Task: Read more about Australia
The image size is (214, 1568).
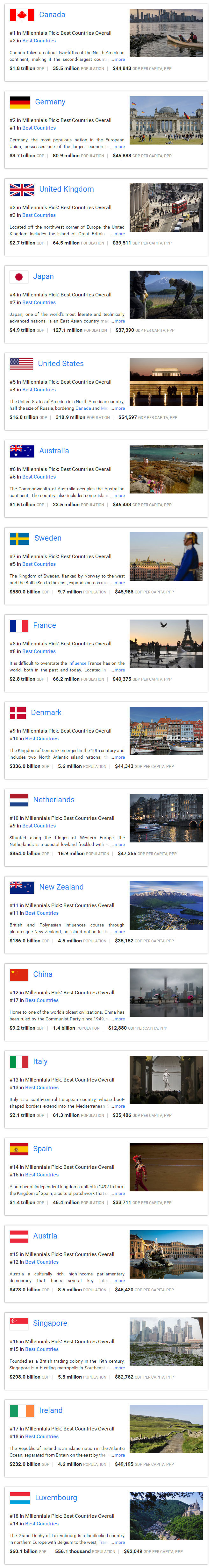Action: [118, 495]
